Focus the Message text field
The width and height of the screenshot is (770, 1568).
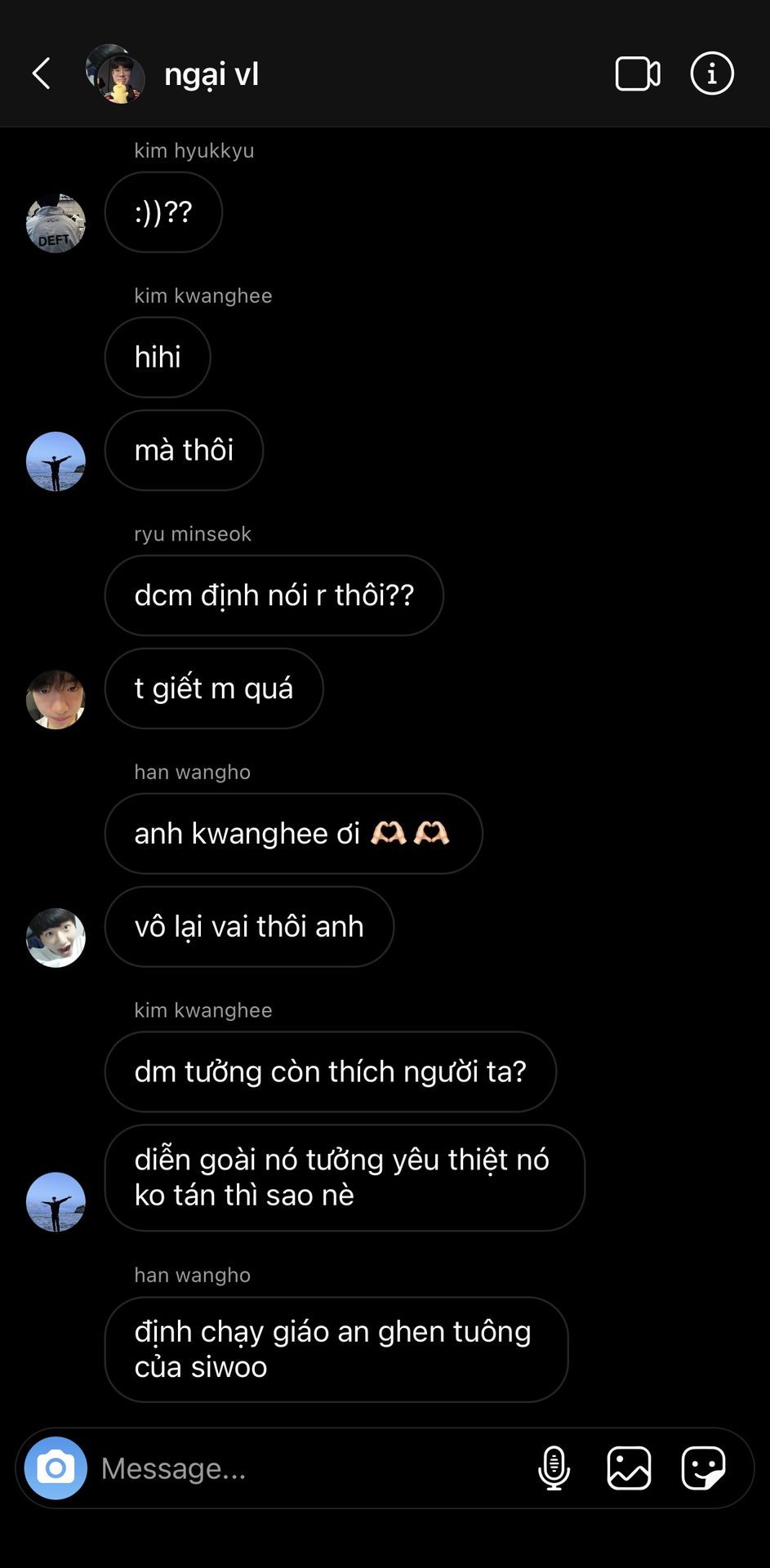tap(310, 1468)
